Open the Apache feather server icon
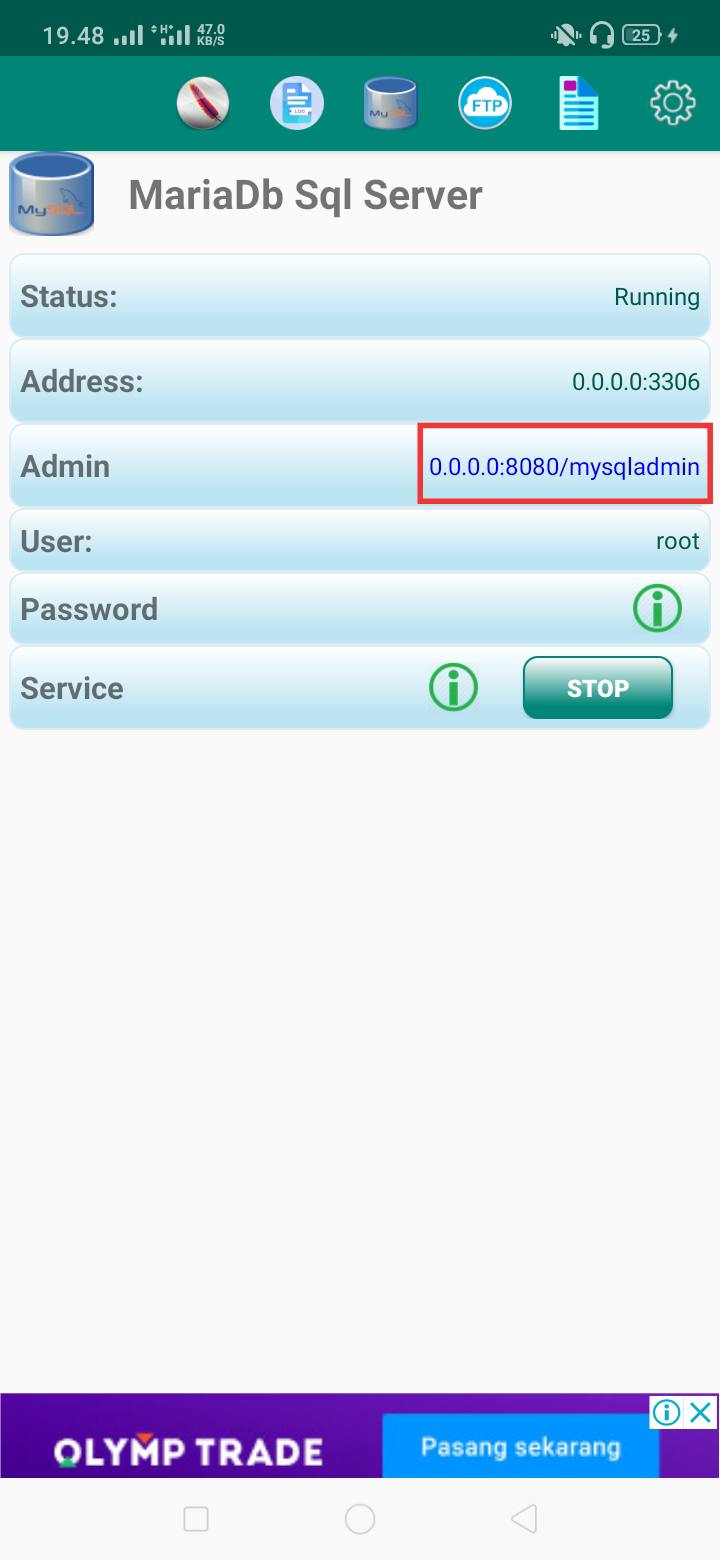Image resolution: width=720 pixels, height=1560 pixels. pos(203,103)
